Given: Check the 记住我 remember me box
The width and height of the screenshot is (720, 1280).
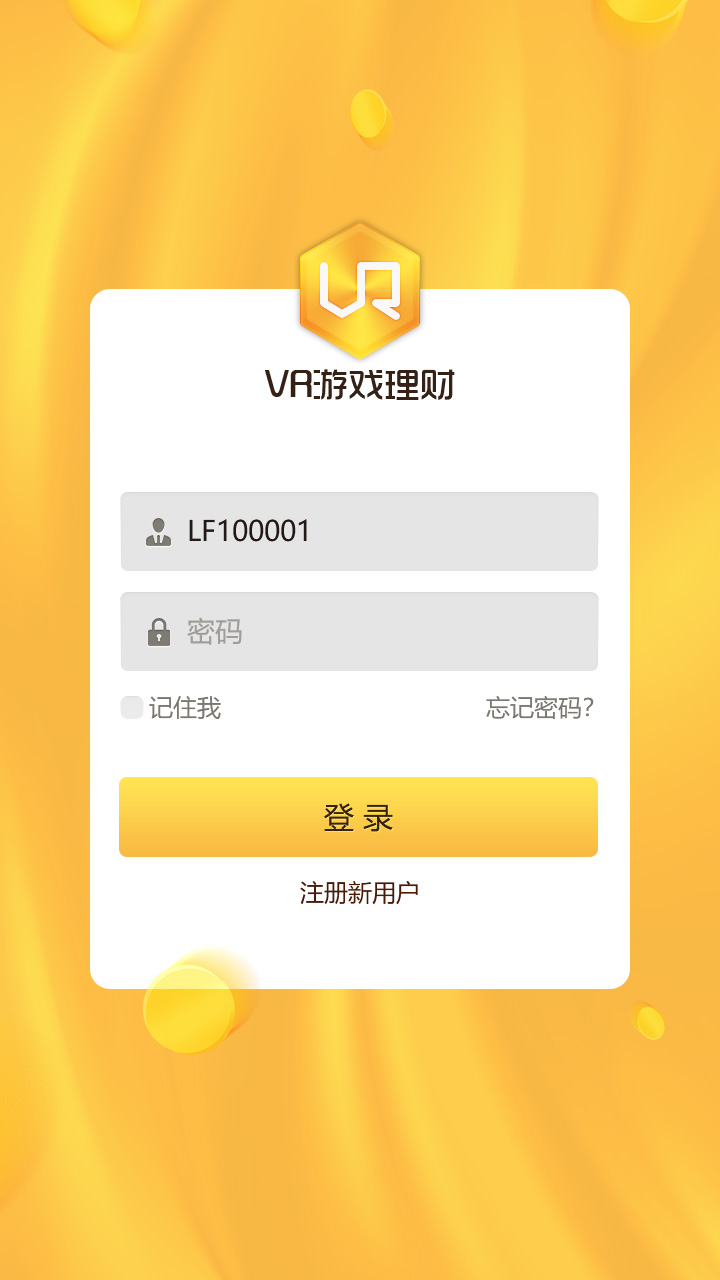Looking at the screenshot, I should point(132,708).
